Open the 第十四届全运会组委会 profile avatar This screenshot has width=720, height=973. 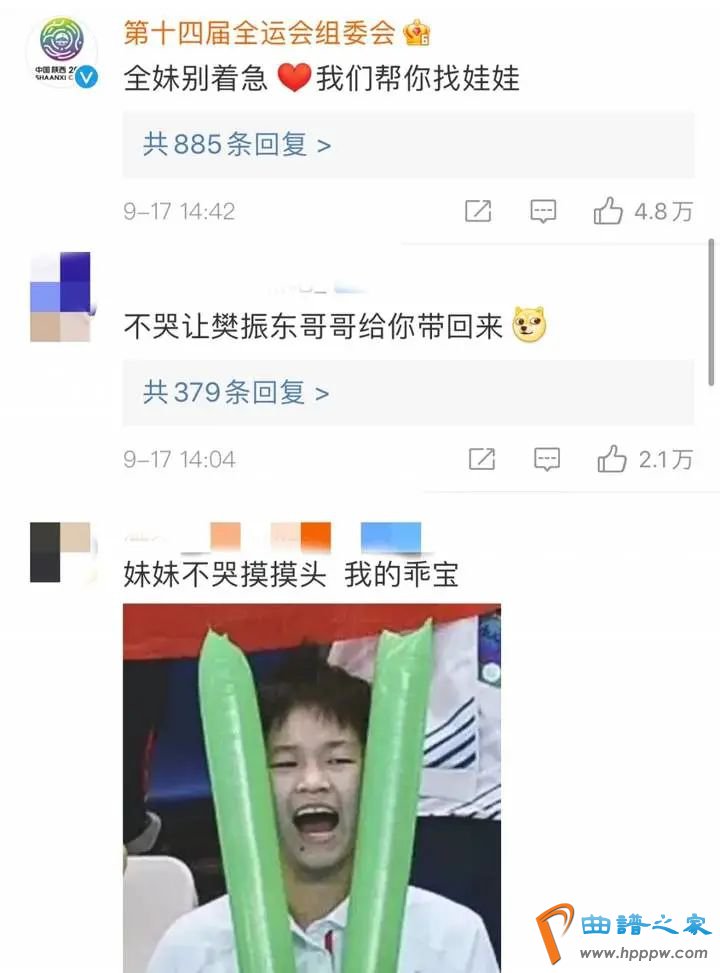coord(67,52)
